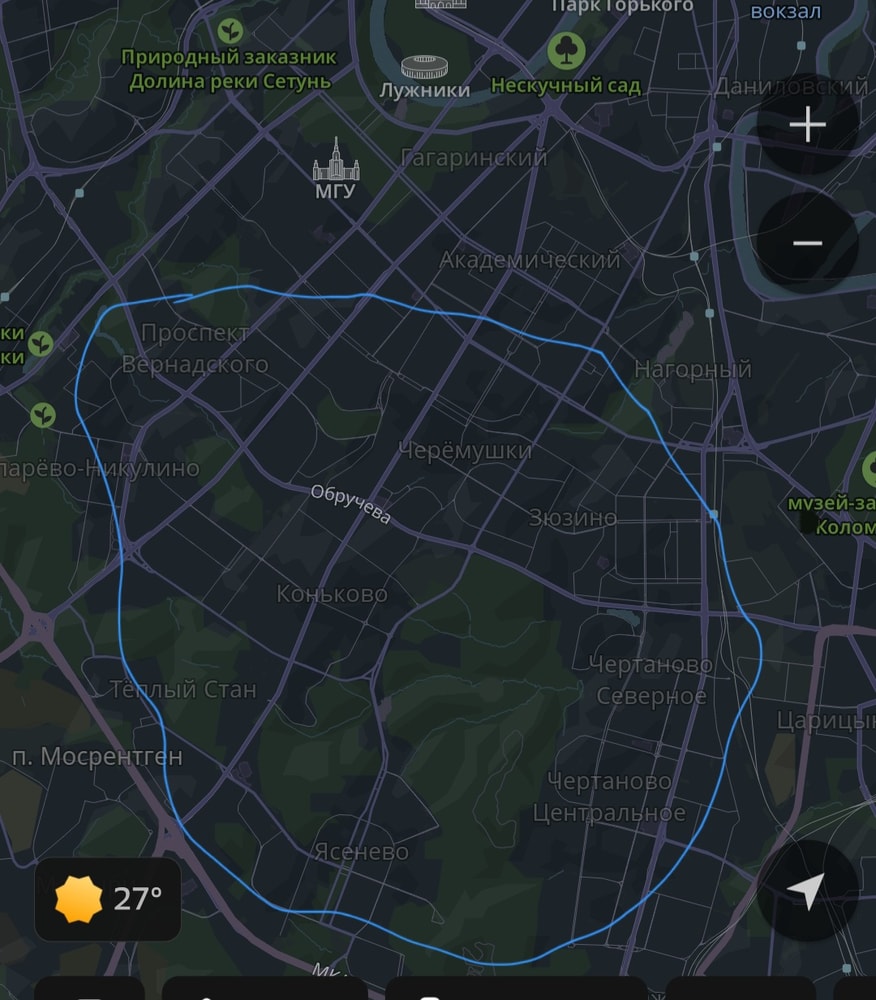
Task: Open the 27° weather widget
Action: [108, 899]
